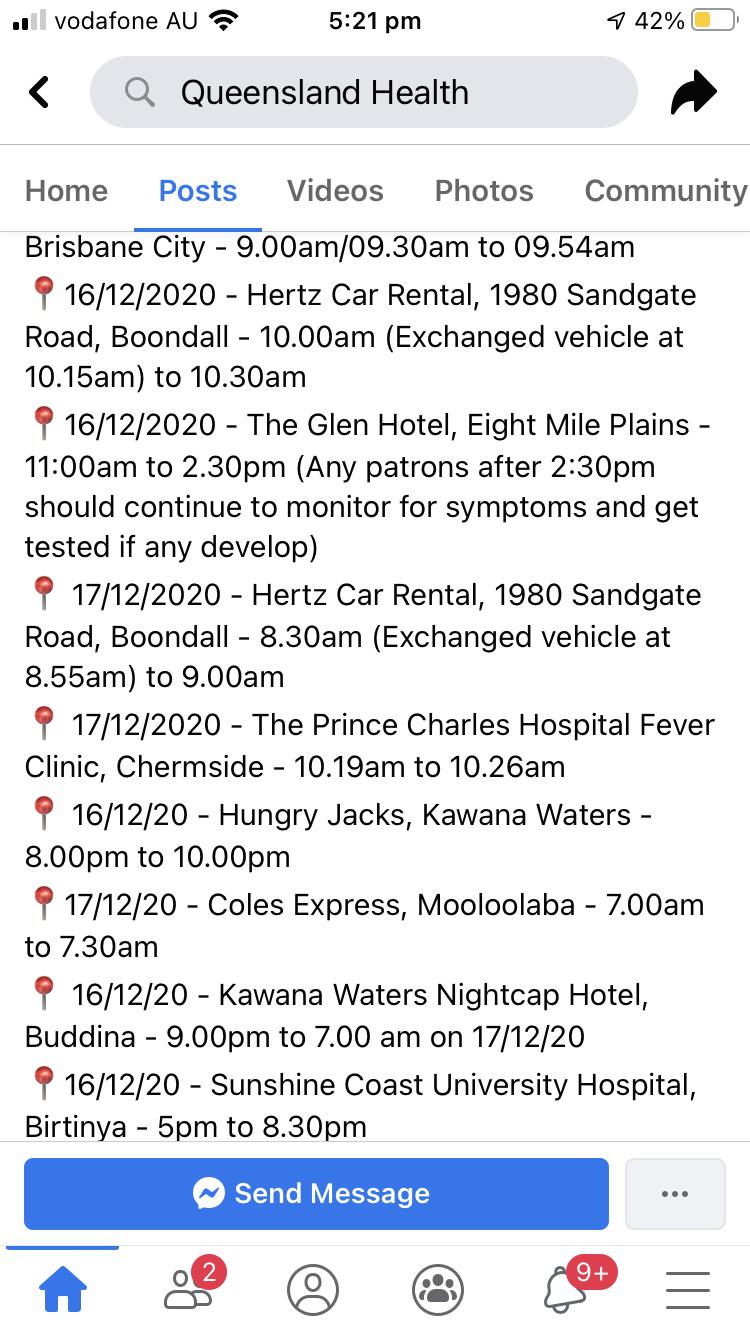The image size is (750, 1334).
Task: Switch to the Videos tab
Action: [x=335, y=191]
